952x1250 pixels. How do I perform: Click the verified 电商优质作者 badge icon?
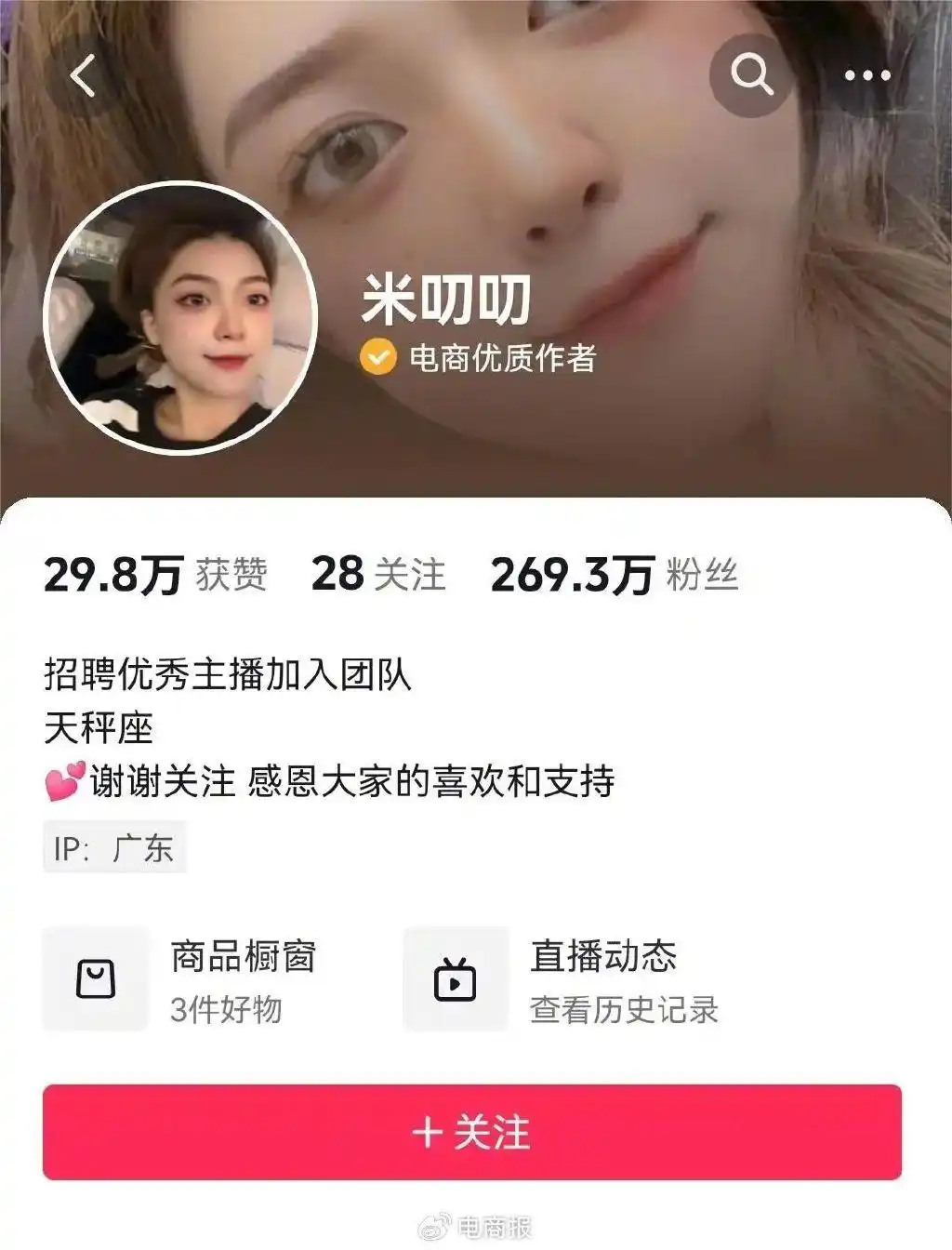tap(377, 356)
